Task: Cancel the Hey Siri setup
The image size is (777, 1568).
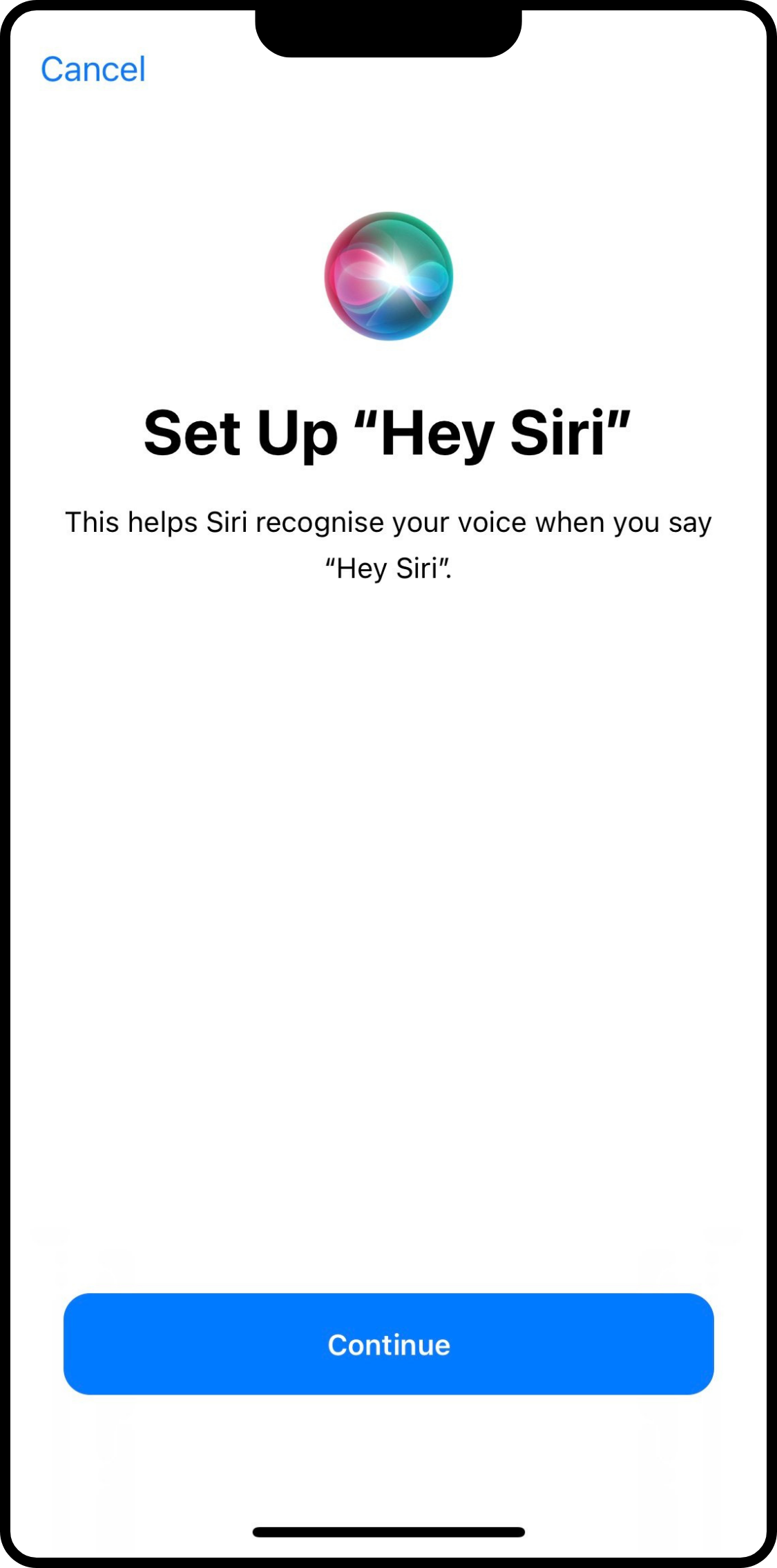Action: point(93,69)
